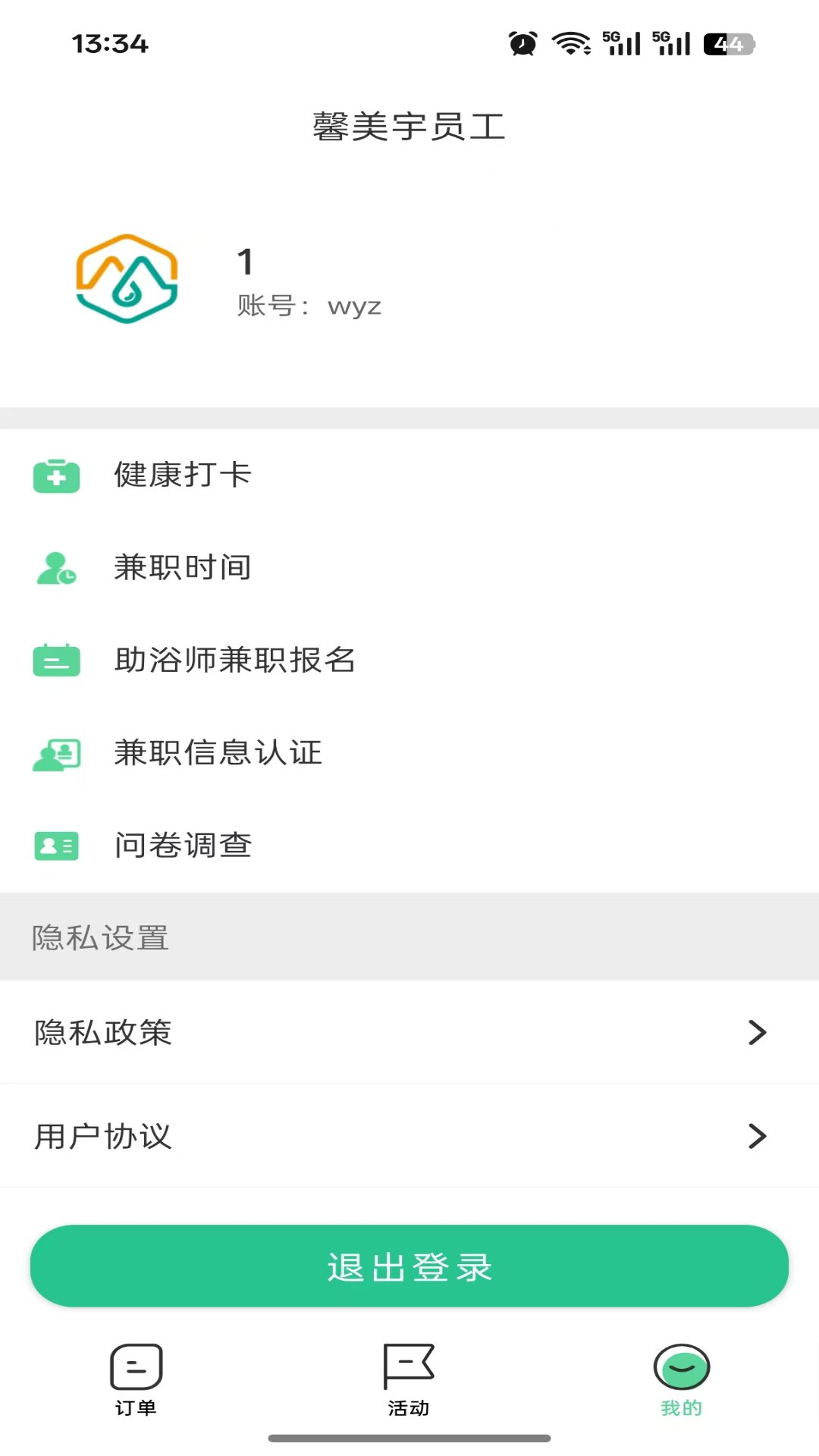Open 问卷调查 survey
The width and height of the screenshot is (819, 1456).
pyautogui.click(x=182, y=846)
